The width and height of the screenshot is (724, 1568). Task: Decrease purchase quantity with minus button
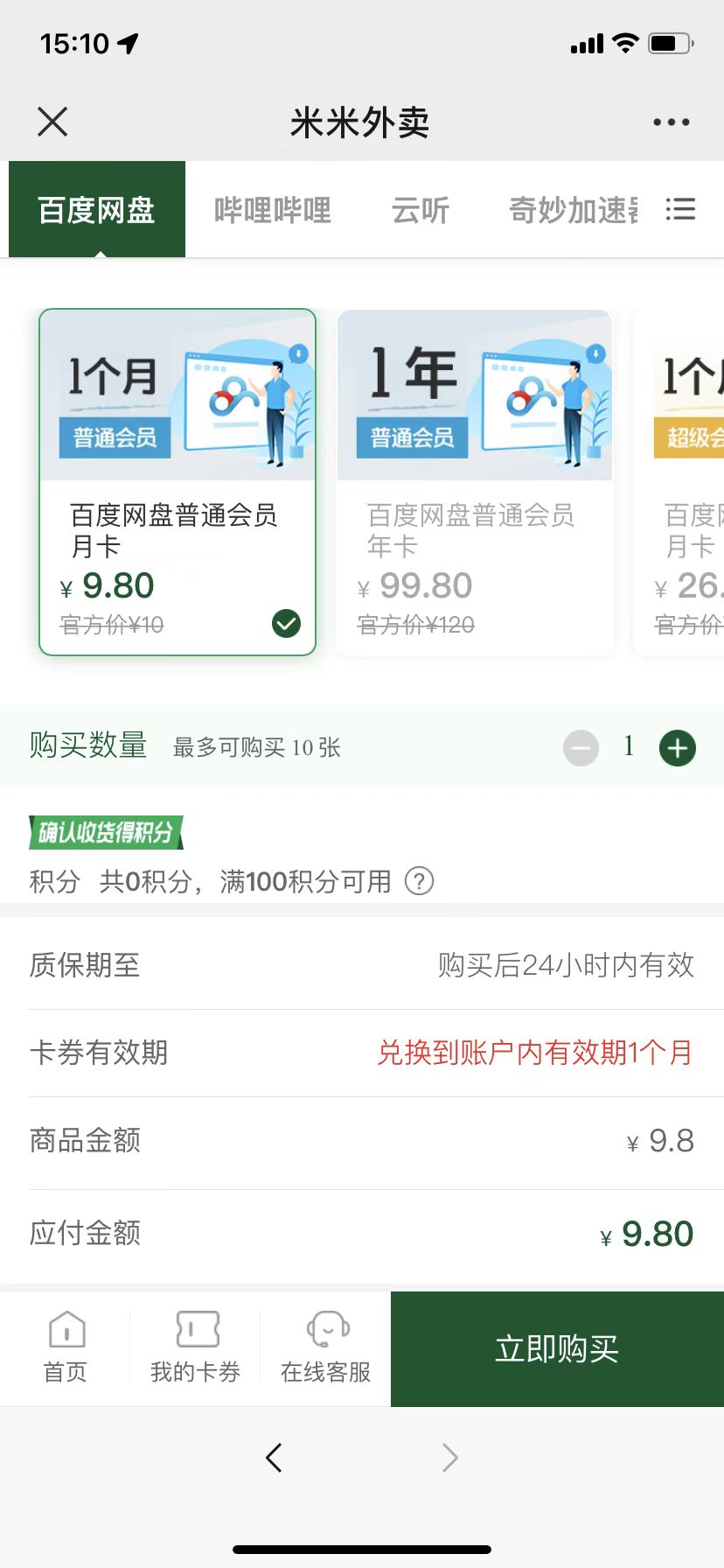coord(581,748)
